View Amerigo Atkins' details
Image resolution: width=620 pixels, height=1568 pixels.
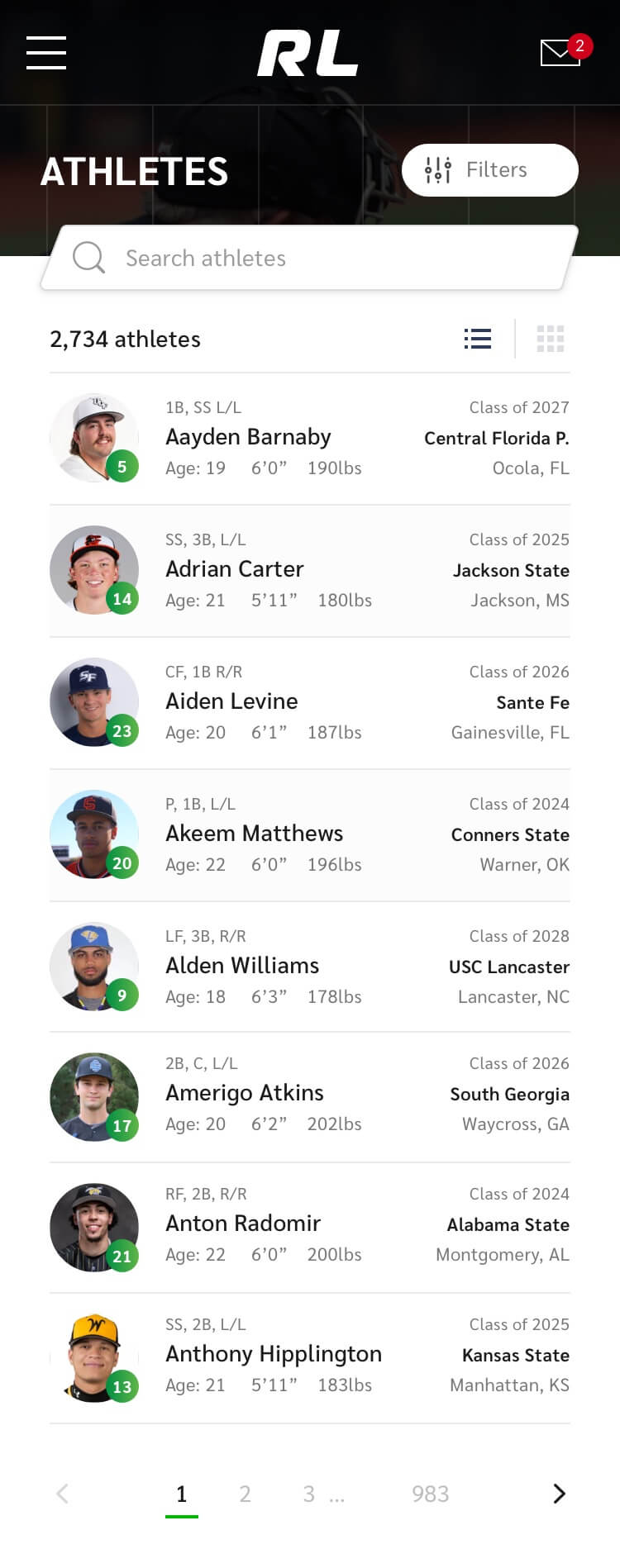(x=245, y=1093)
